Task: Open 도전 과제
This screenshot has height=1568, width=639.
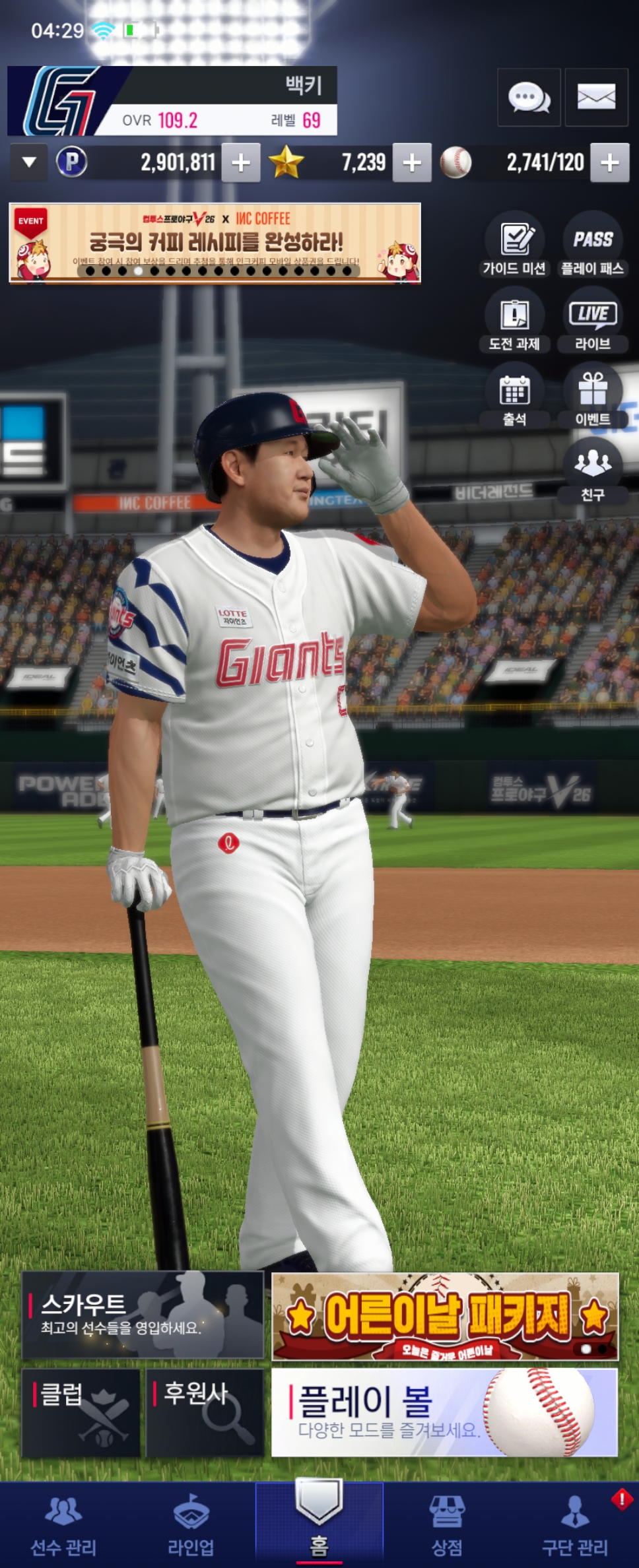Action: coord(514,320)
